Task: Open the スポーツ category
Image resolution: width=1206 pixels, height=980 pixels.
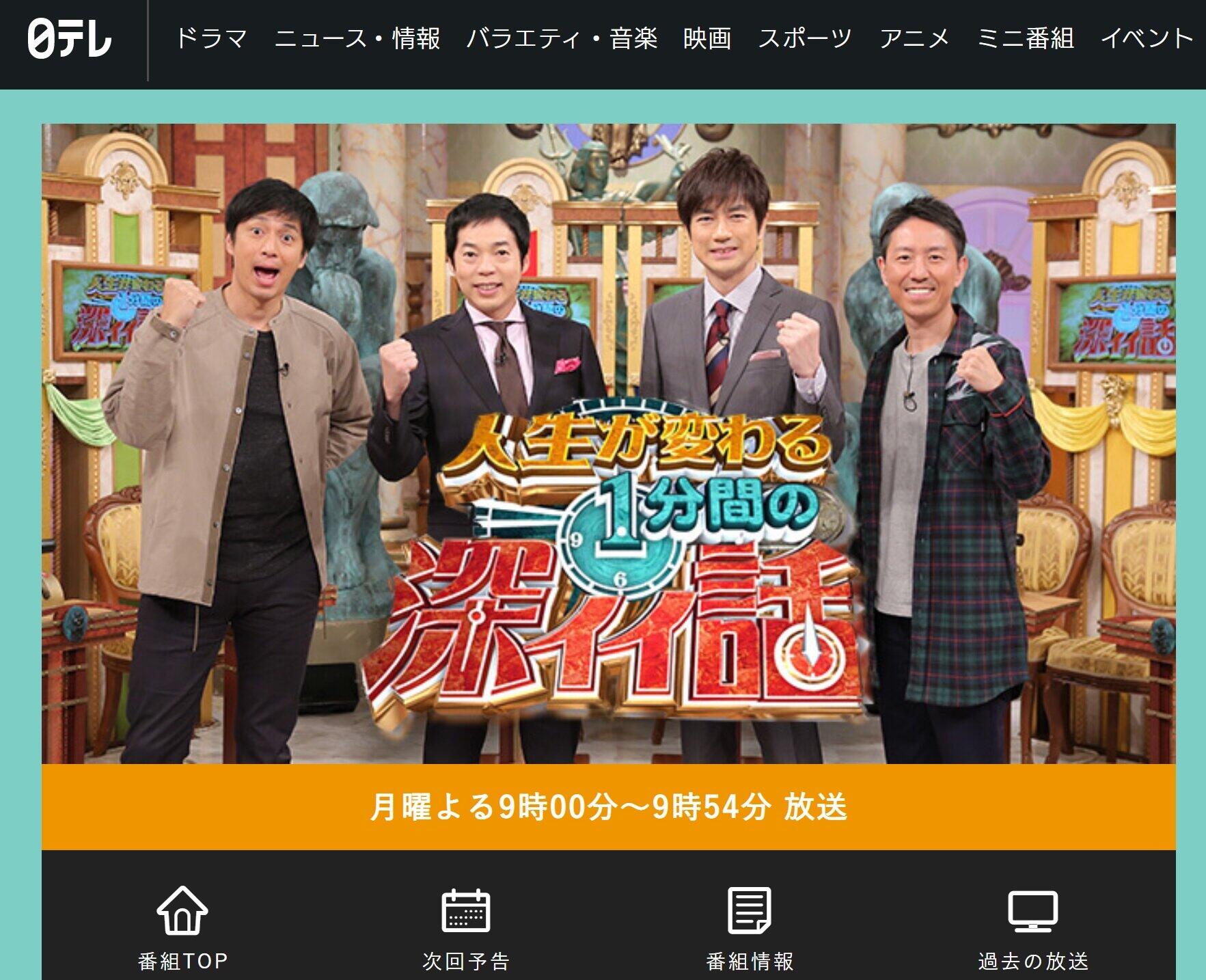Action: 805,38
